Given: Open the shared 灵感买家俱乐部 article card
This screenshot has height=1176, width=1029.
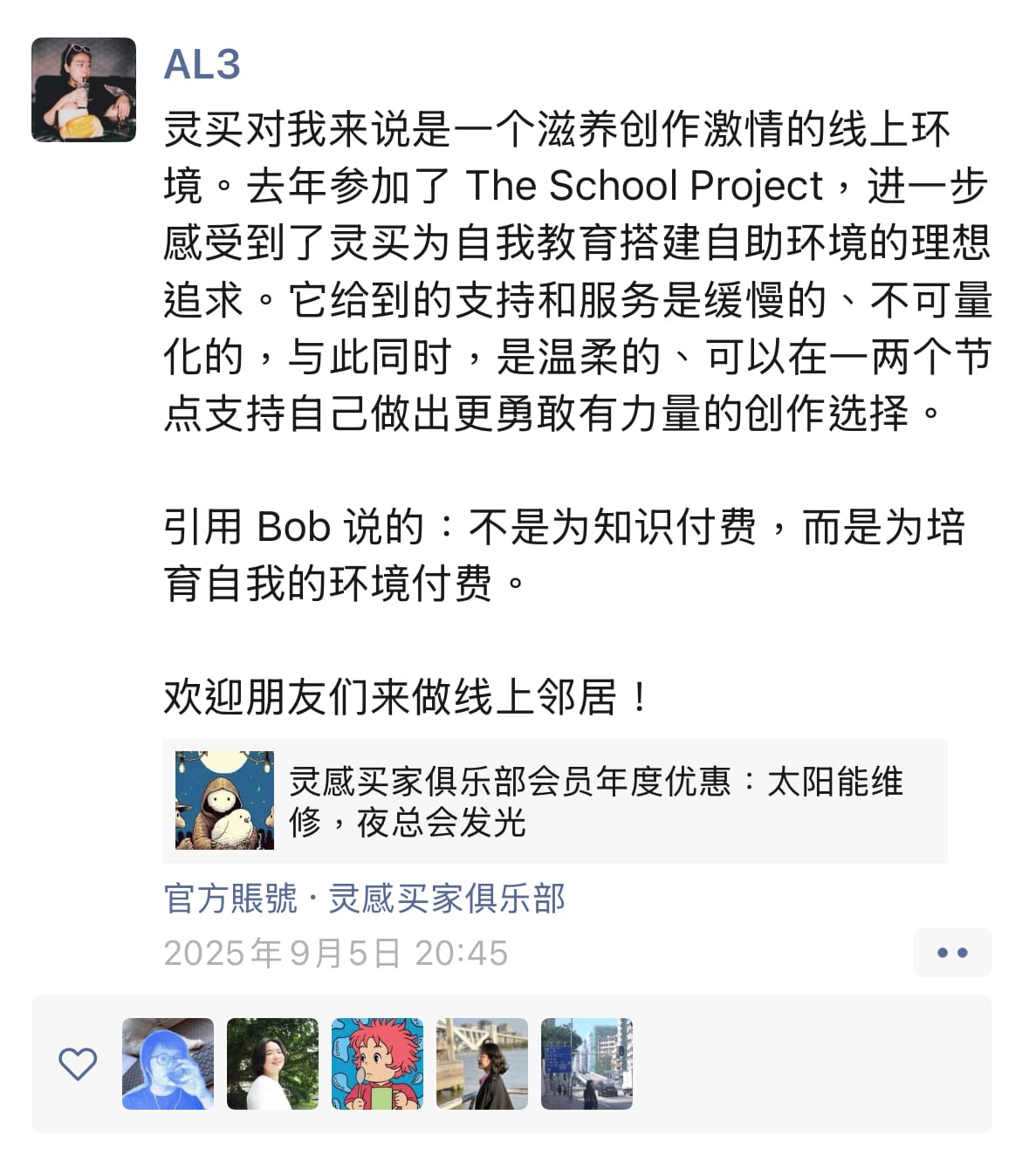Looking at the screenshot, I should click(554, 801).
